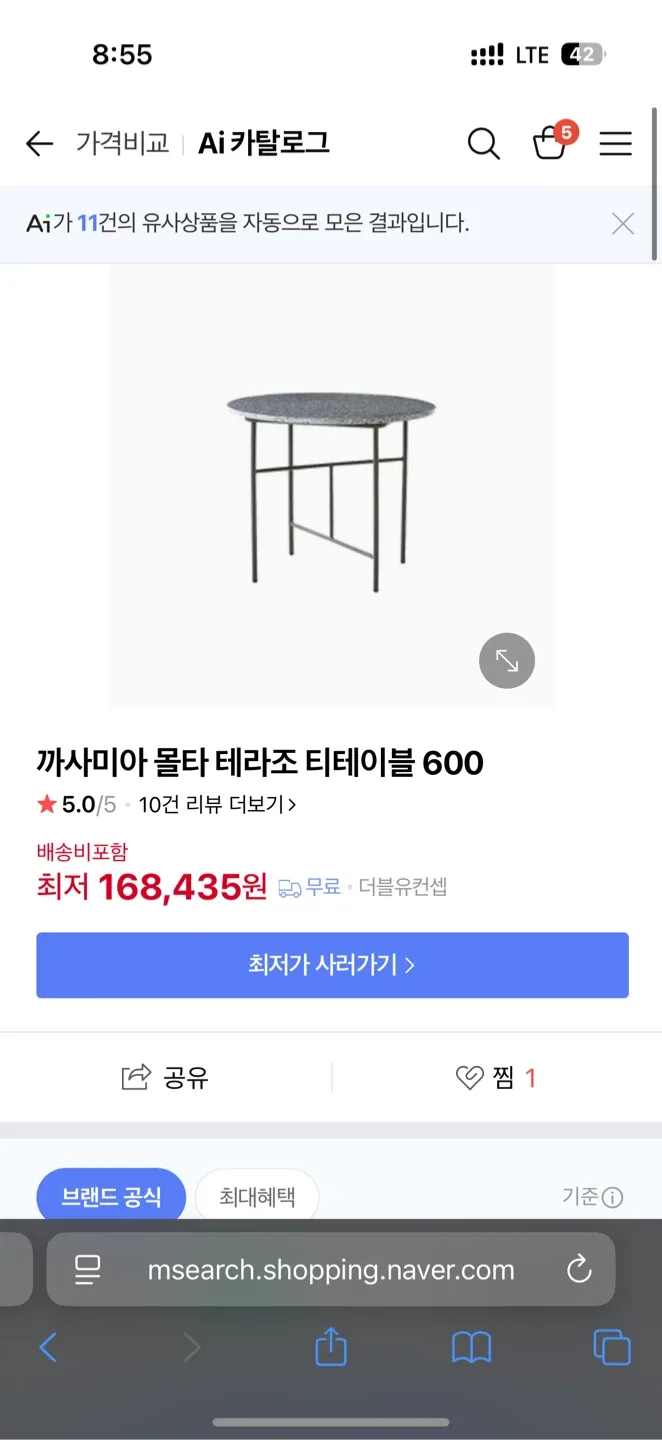The width and height of the screenshot is (662, 1440).
Task: Expand the product image fullscreen
Action: coord(507,661)
